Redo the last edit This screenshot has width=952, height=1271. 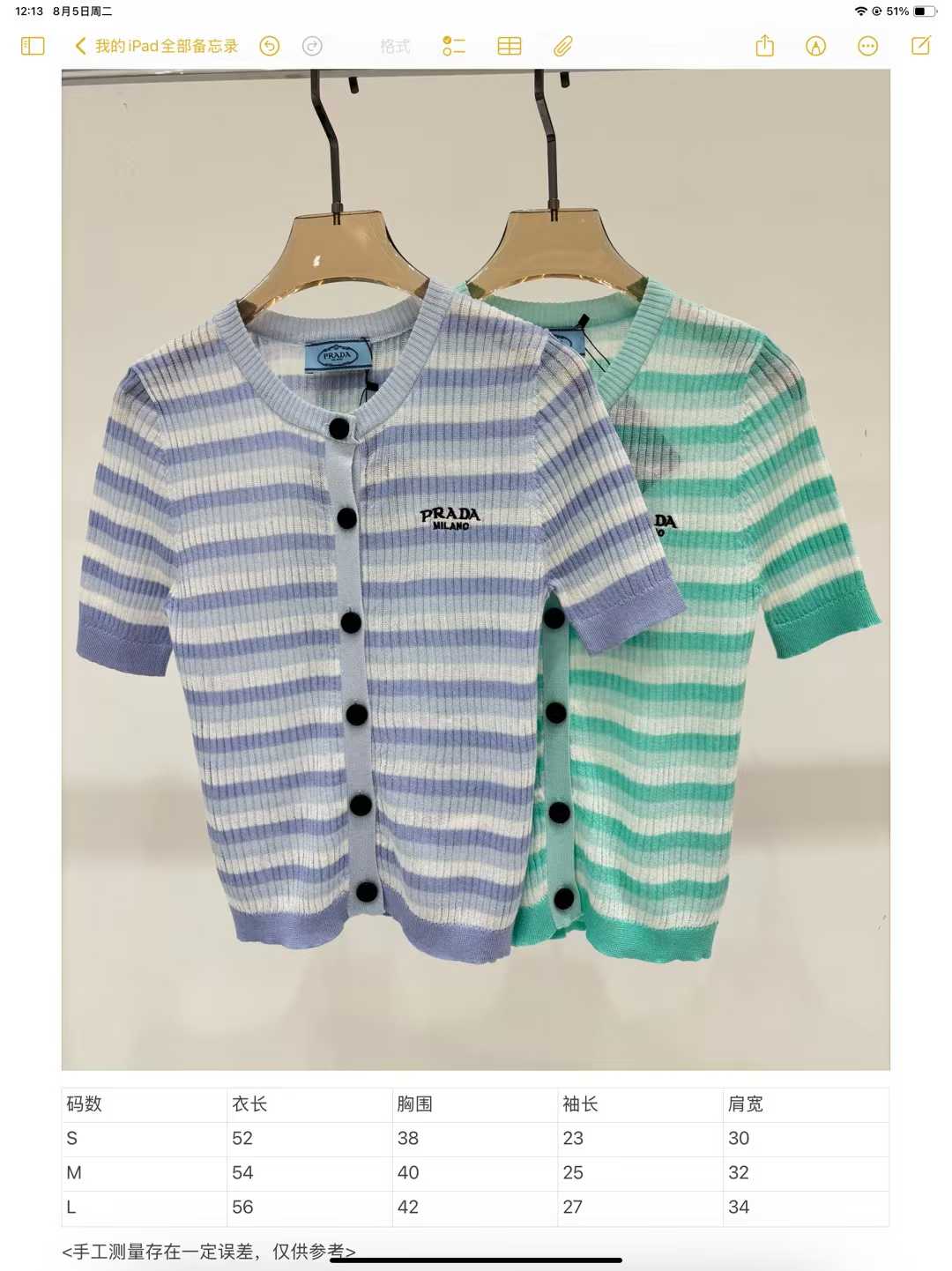click(312, 46)
